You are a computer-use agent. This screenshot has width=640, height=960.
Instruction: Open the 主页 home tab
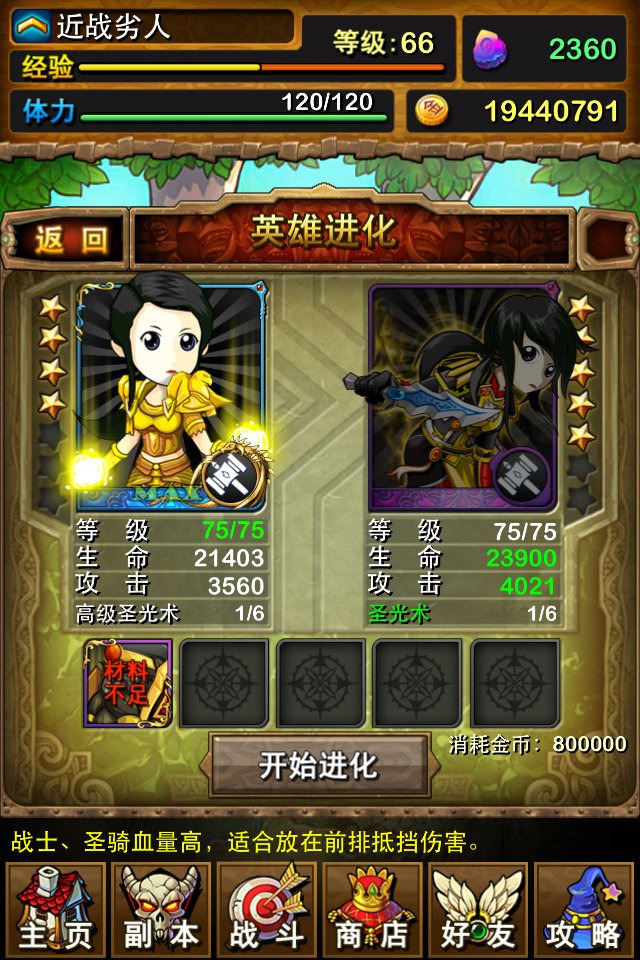point(56,910)
